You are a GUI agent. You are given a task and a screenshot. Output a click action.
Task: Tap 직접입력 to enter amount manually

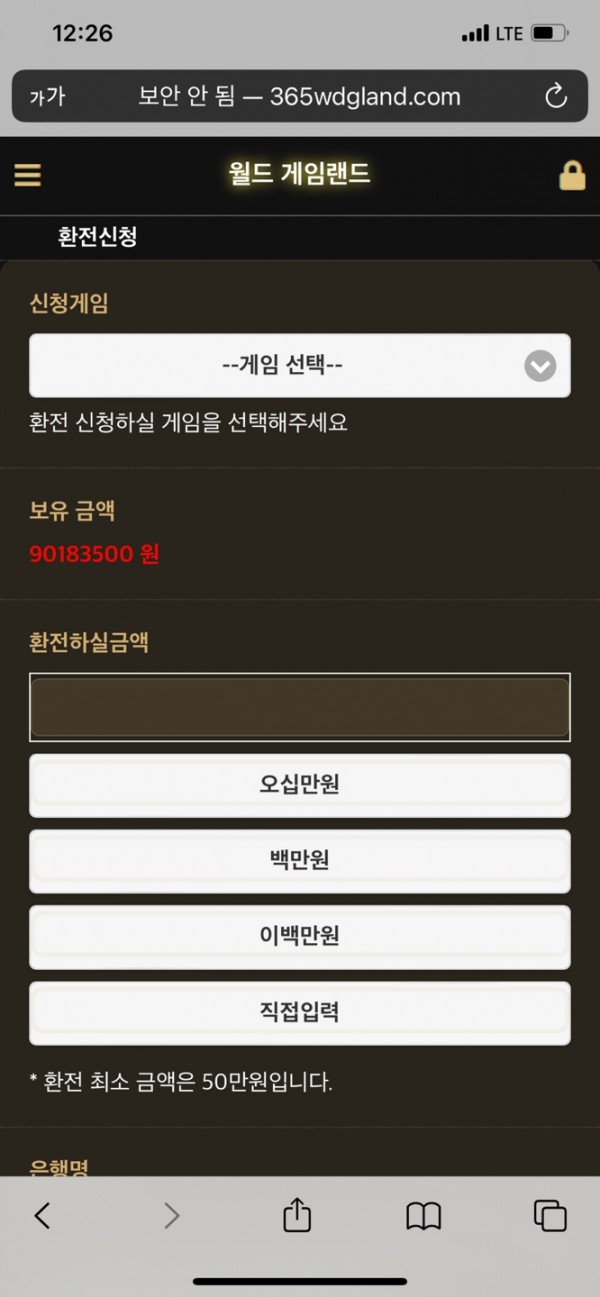pyautogui.click(x=300, y=1013)
